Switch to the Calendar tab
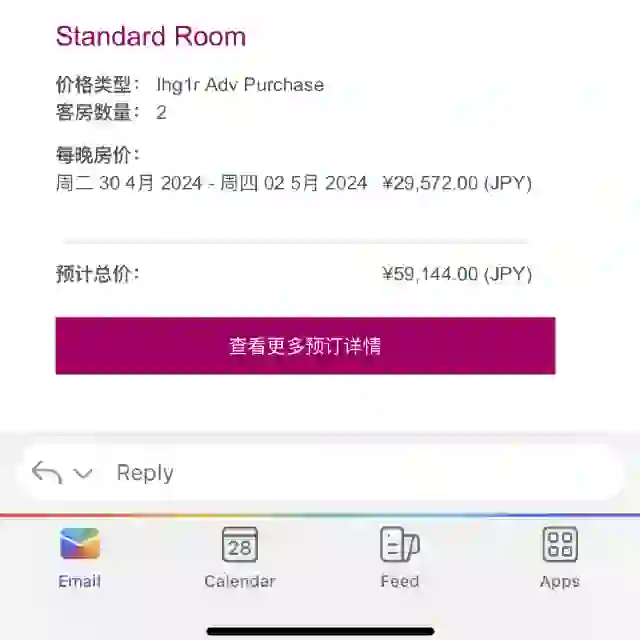 (x=240, y=558)
